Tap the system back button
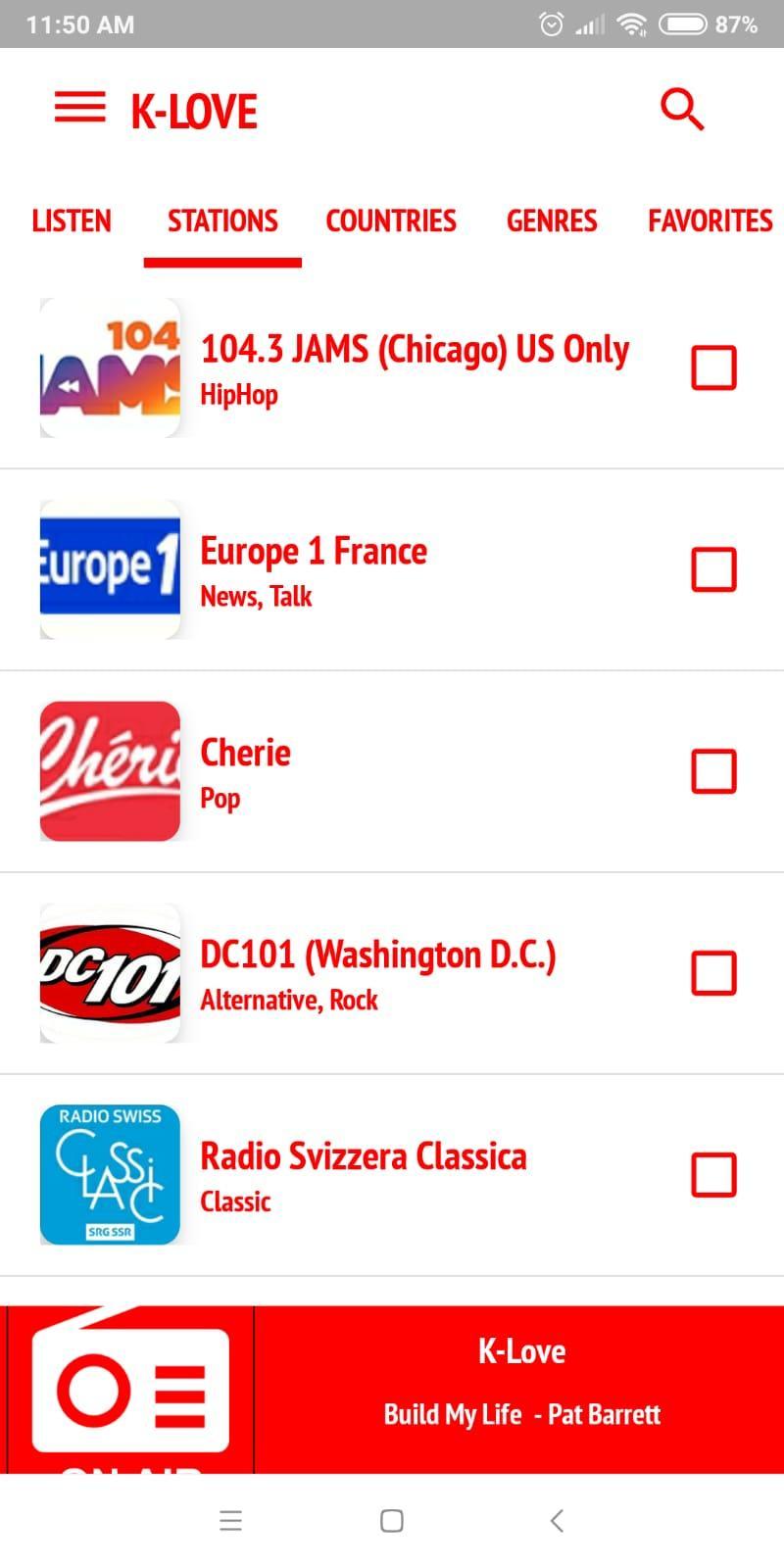This screenshot has height=1568, width=784. pyautogui.click(x=557, y=1521)
